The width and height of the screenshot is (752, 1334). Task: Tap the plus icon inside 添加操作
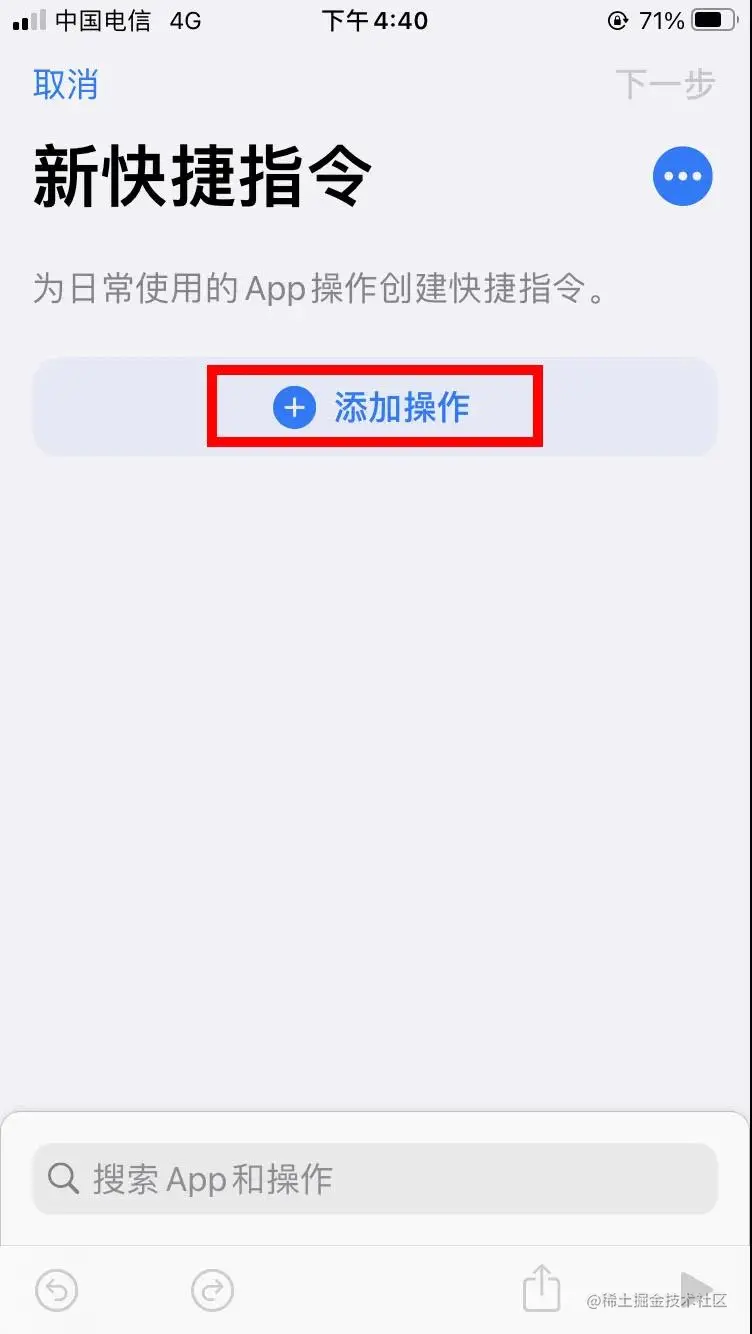coord(292,406)
